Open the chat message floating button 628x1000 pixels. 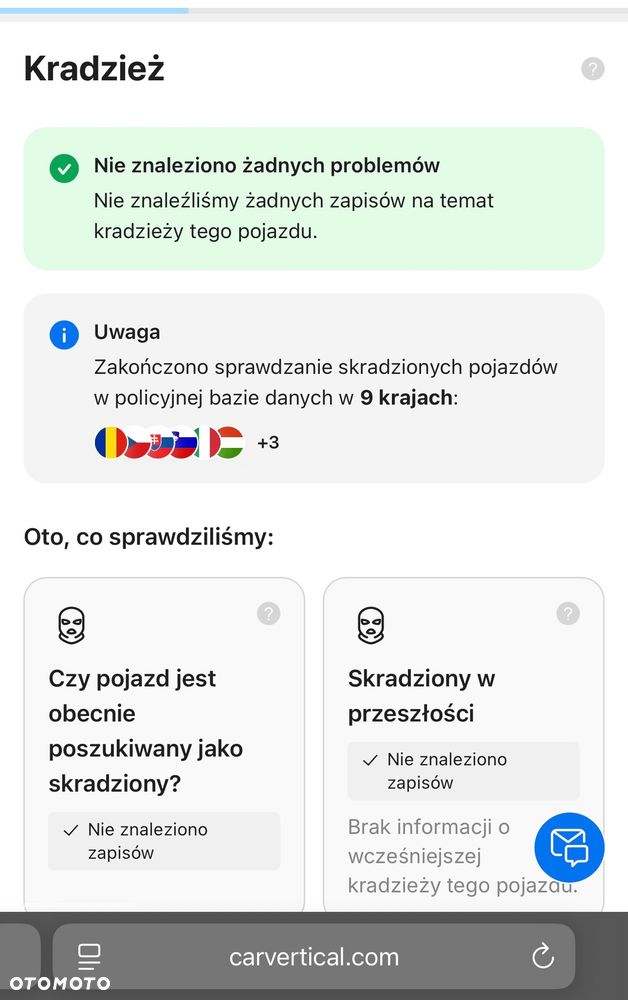569,847
